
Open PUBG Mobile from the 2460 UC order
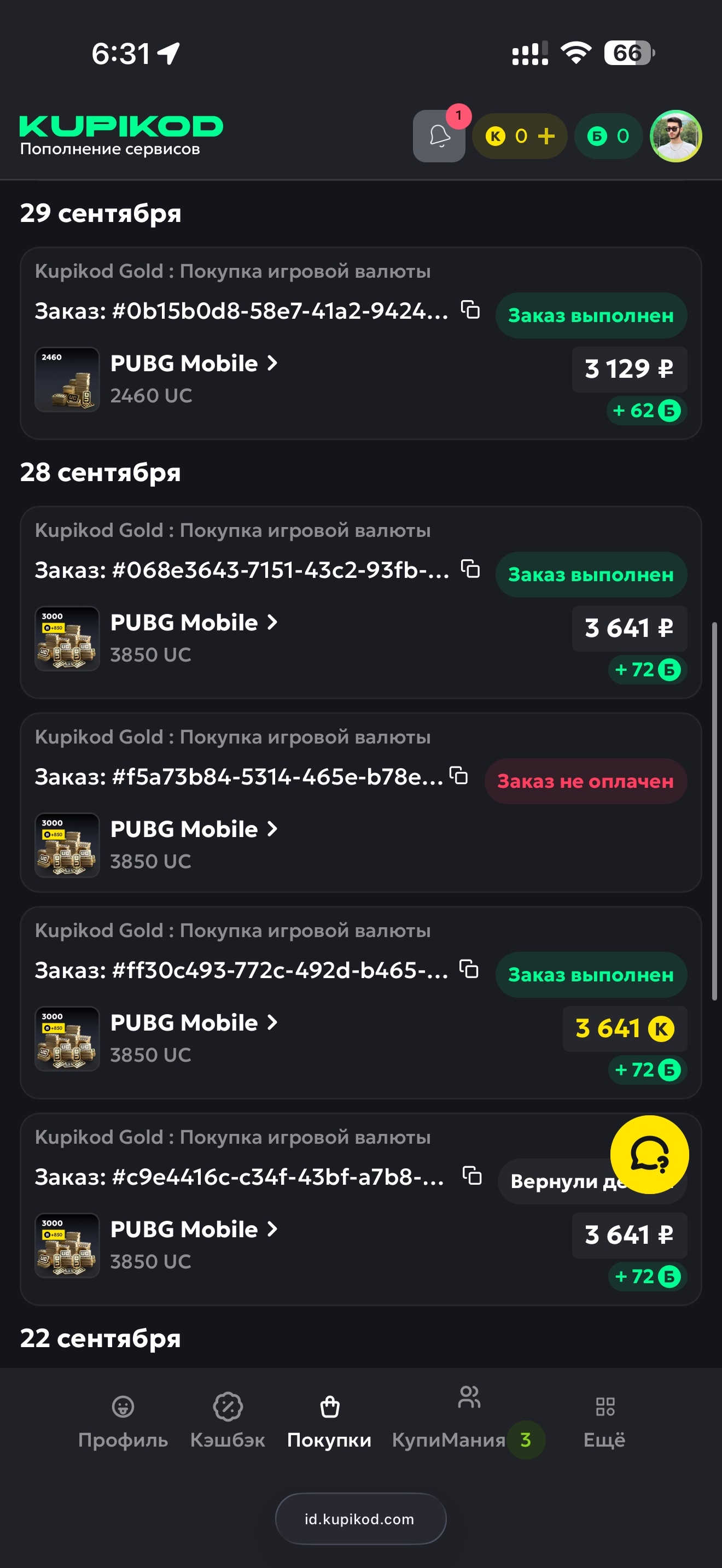194,364
